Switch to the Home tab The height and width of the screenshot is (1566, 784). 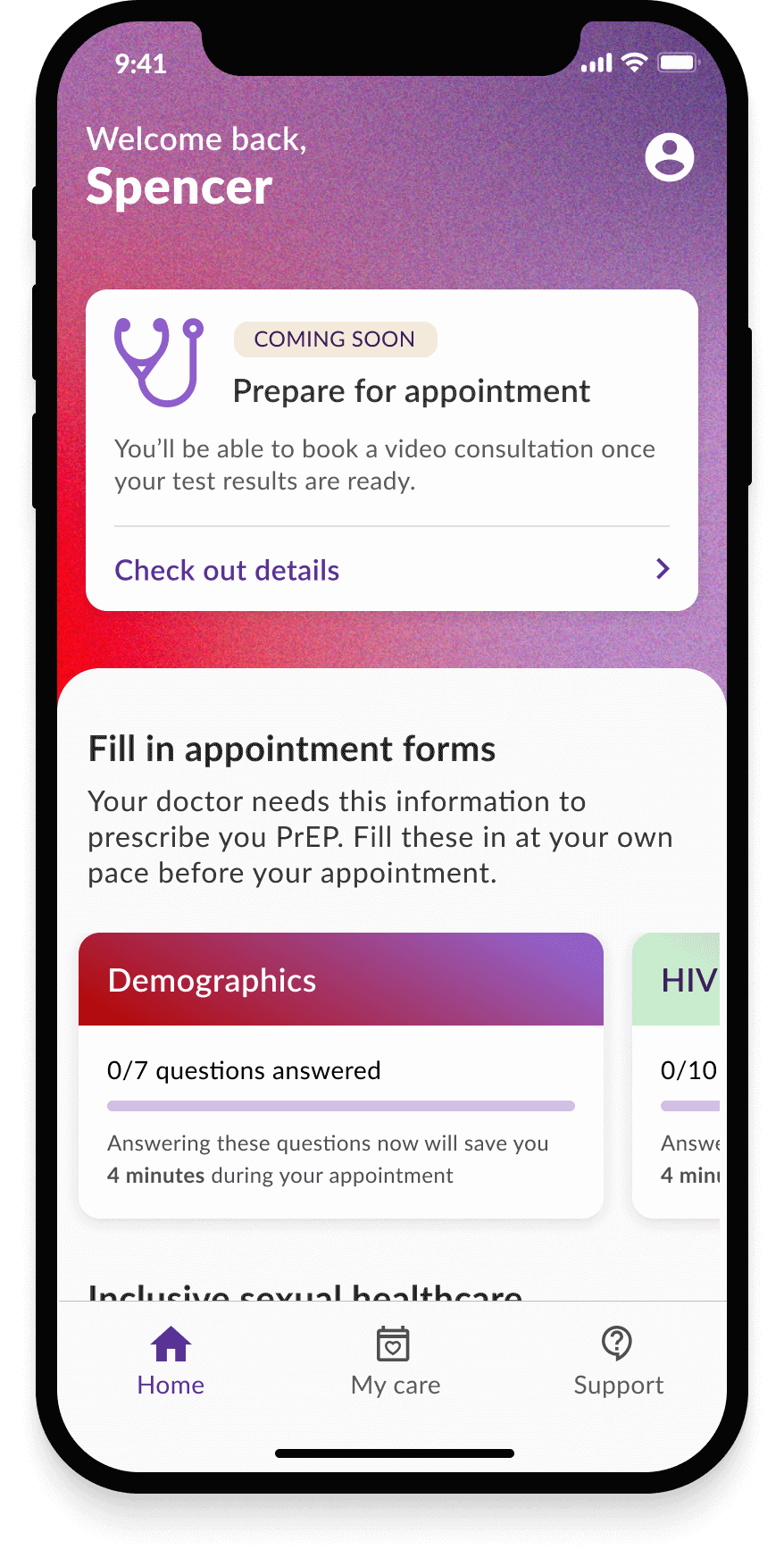pyautogui.click(x=171, y=1361)
